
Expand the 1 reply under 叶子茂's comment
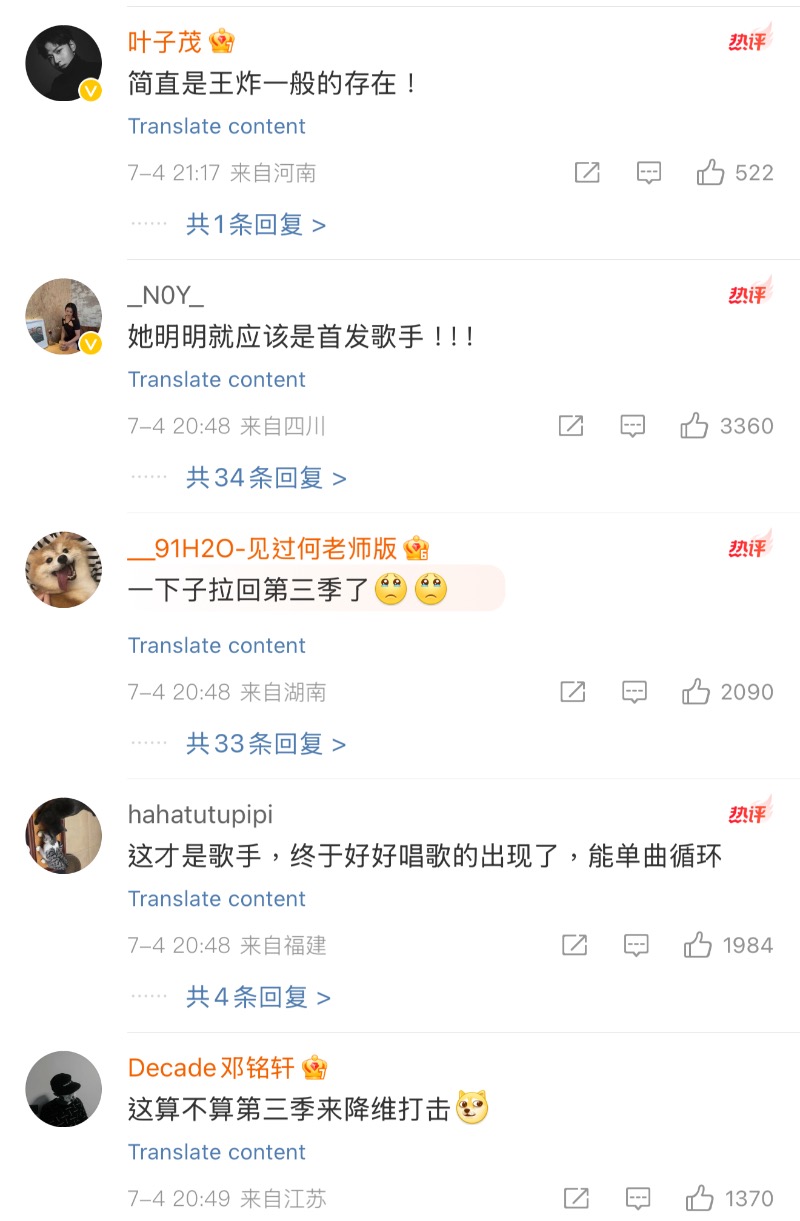(x=256, y=225)
